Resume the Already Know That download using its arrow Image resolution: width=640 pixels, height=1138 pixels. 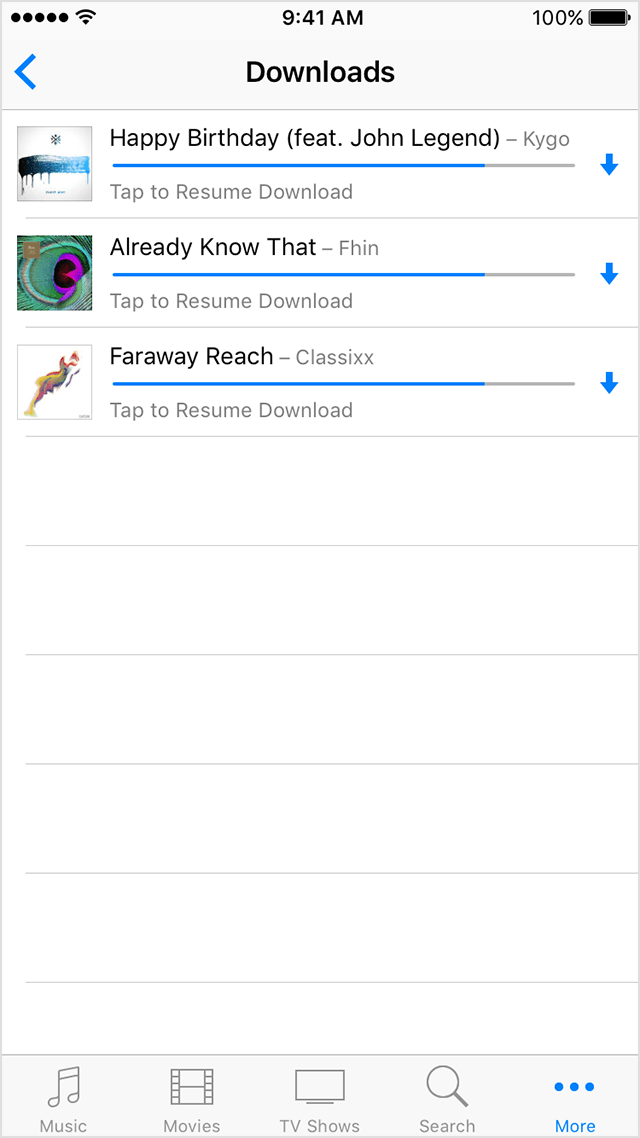[x=609, y=274]
